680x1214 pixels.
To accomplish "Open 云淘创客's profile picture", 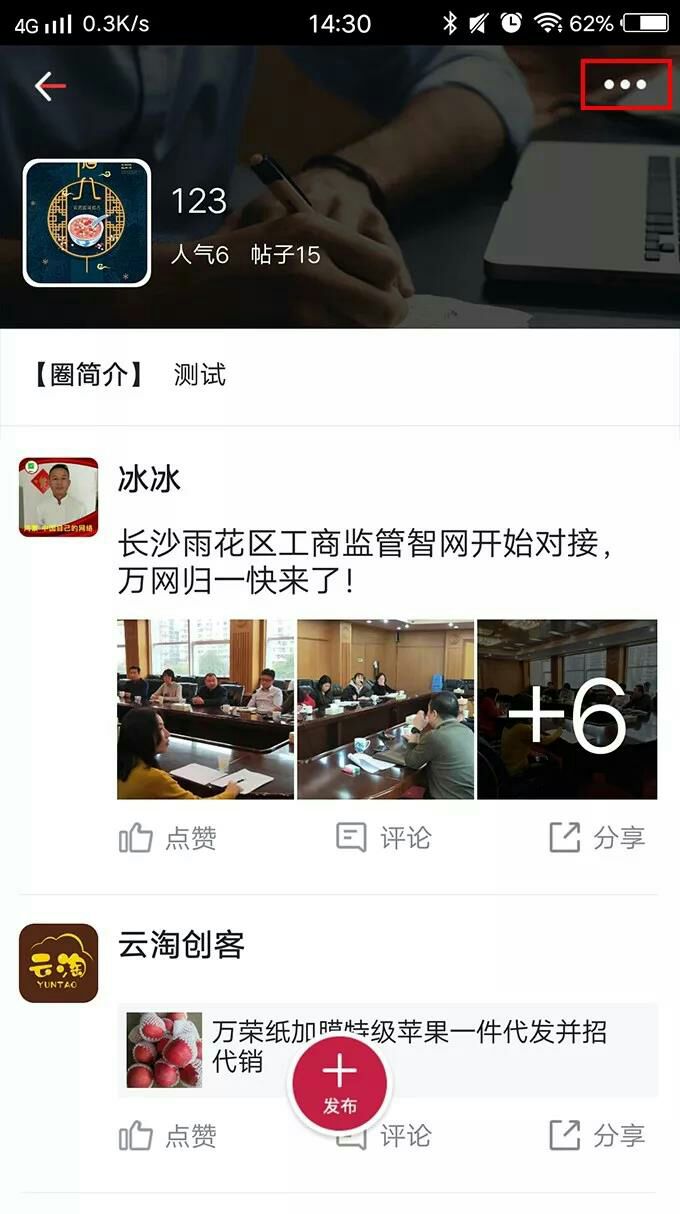I will [59, 963].
